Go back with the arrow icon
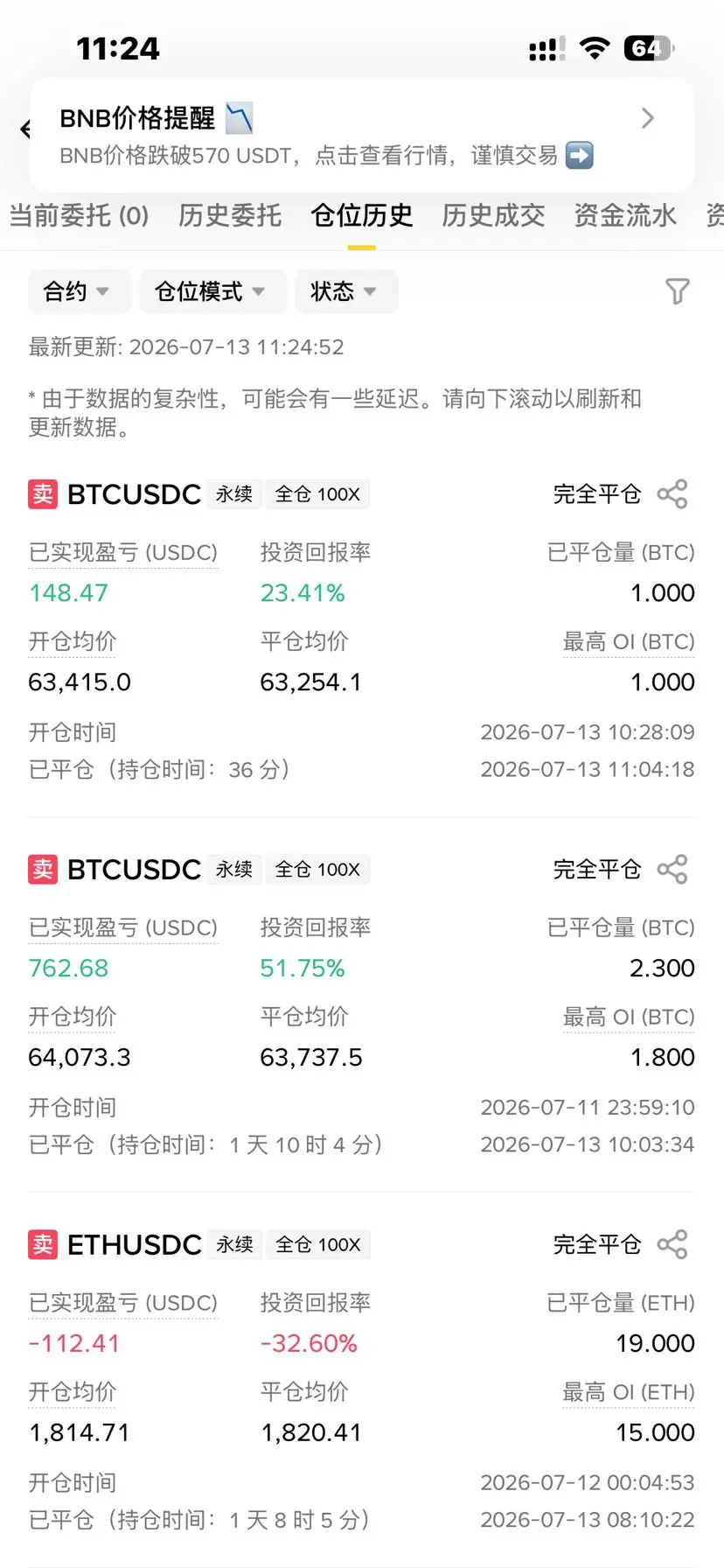724x1568 pixels. point(25,129)
